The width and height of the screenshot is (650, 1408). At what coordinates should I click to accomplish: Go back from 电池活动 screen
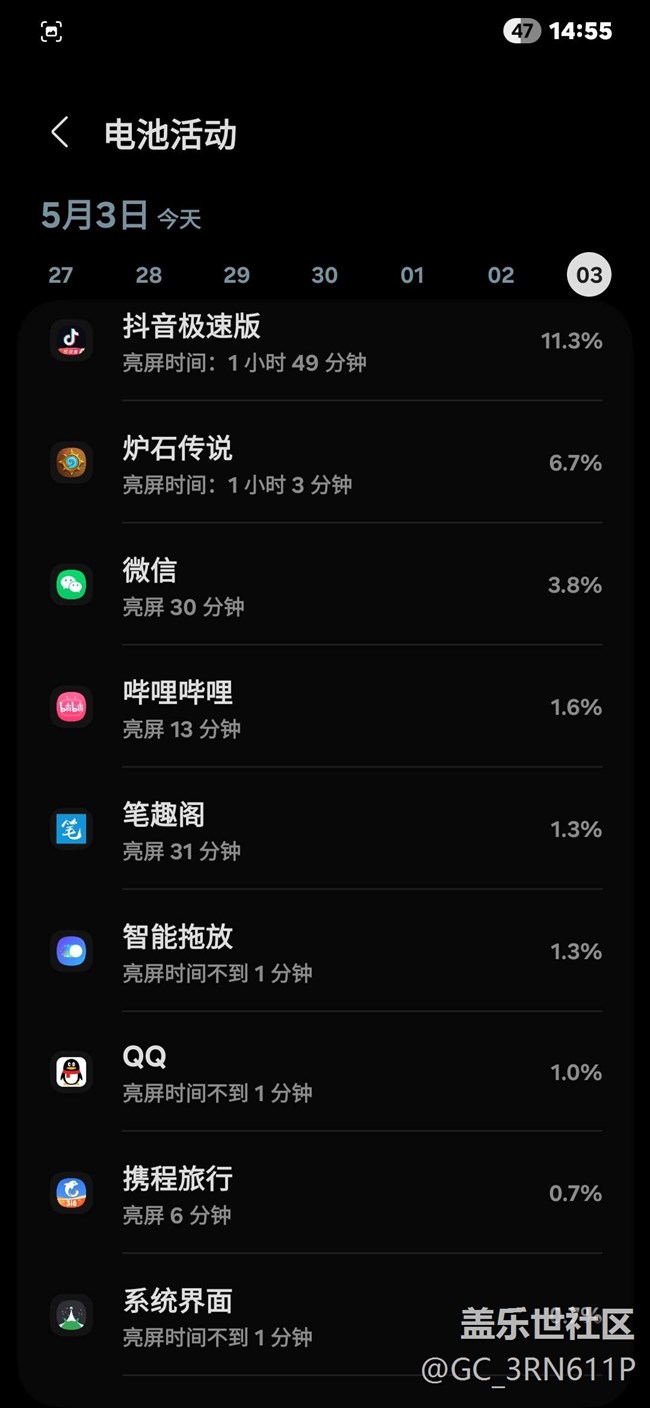click(60, 133)
